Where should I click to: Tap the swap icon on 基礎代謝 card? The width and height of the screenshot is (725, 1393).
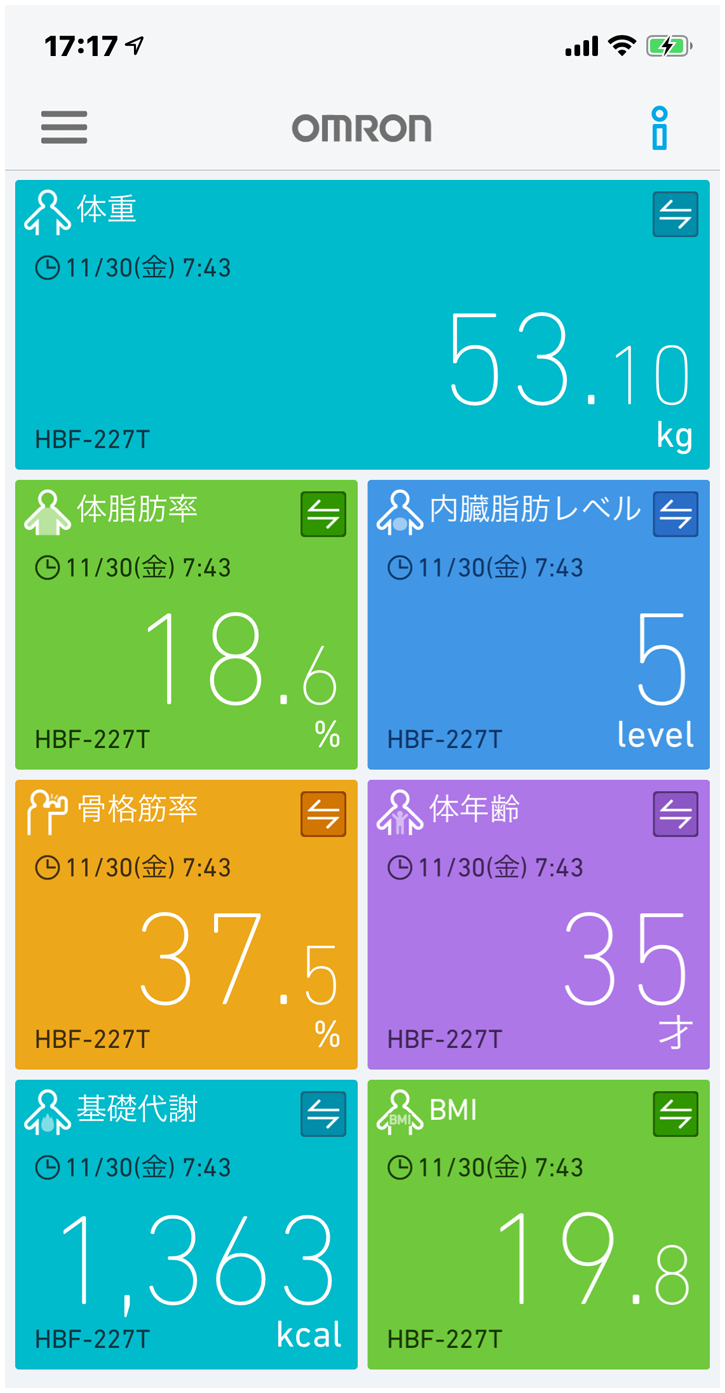coord(323,1114)
